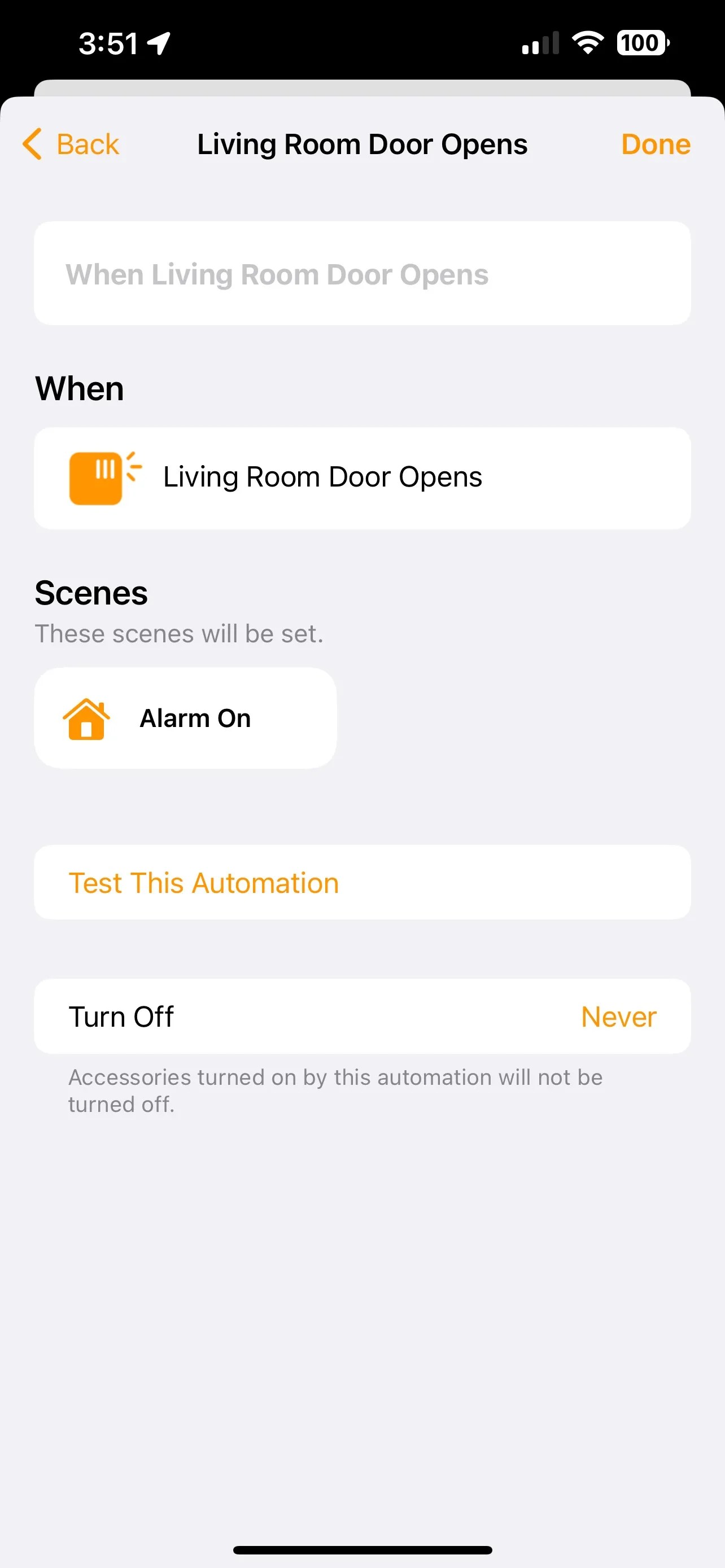The image size is (725, 1568).
Task: Tap the Wi-Fi icon in the status bar
Action: [586, 42]
